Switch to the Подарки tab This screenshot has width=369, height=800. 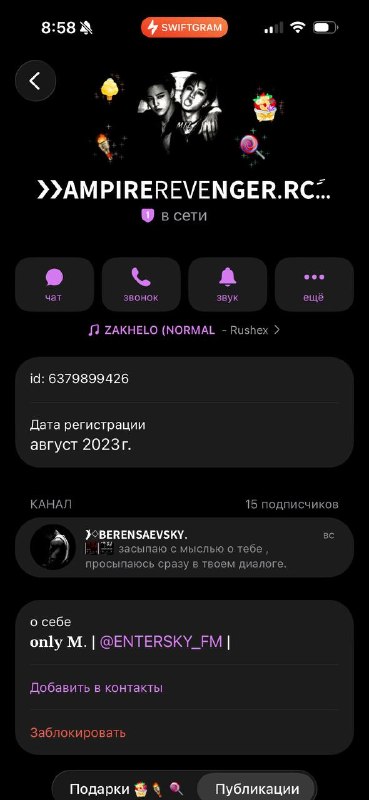tap(126, 788)
